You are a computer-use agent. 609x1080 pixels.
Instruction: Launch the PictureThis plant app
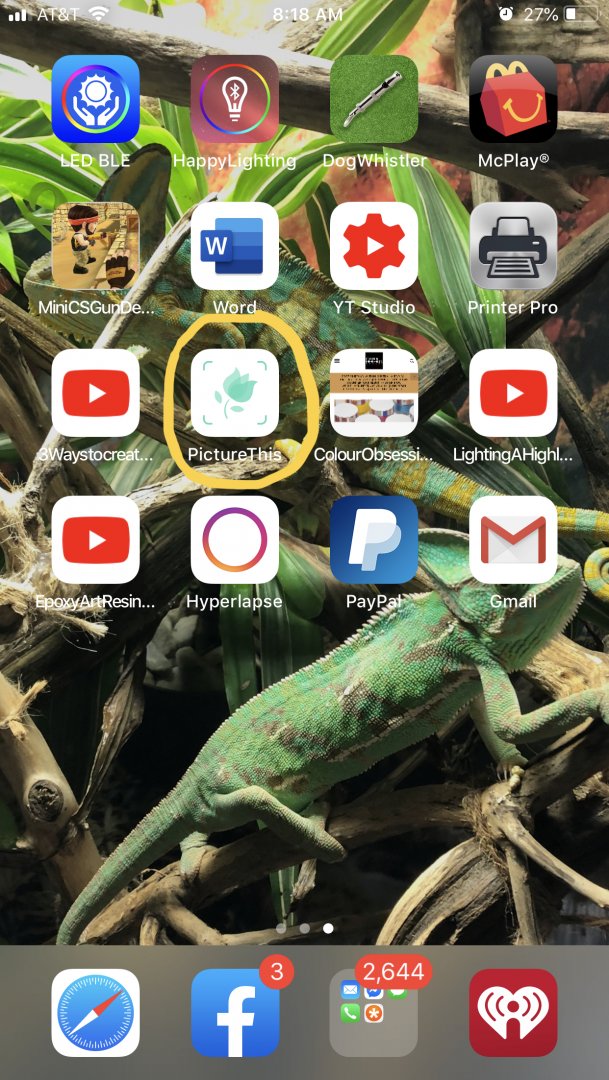234,393
